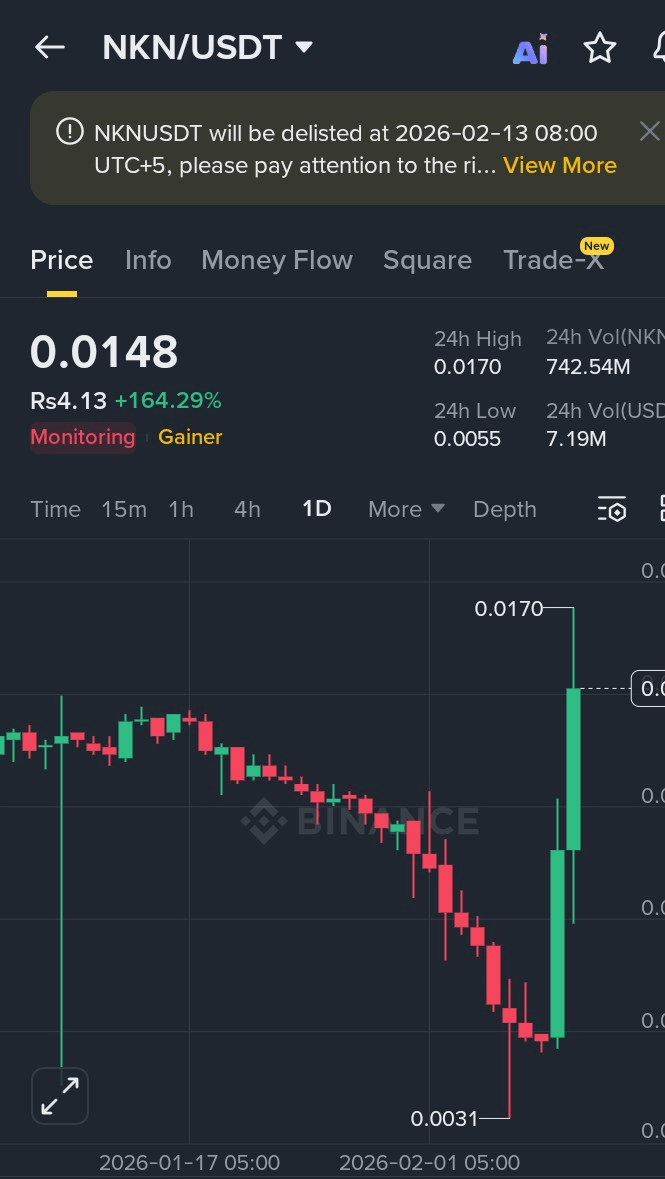665x1179 pixels.
Task: Tap the red Monitoring tag
Action: coord(82,437)
